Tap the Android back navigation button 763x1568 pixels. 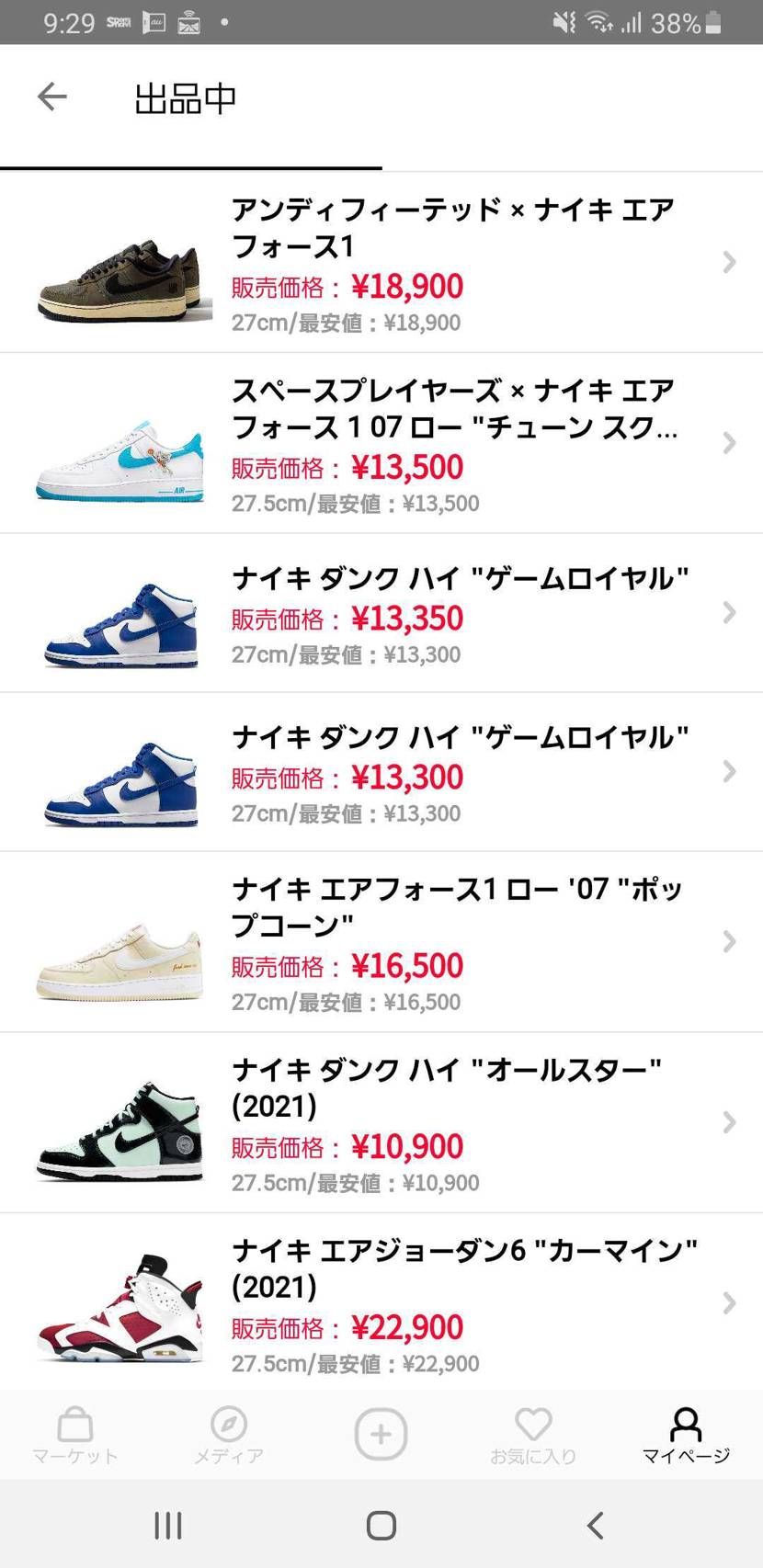593,1524
